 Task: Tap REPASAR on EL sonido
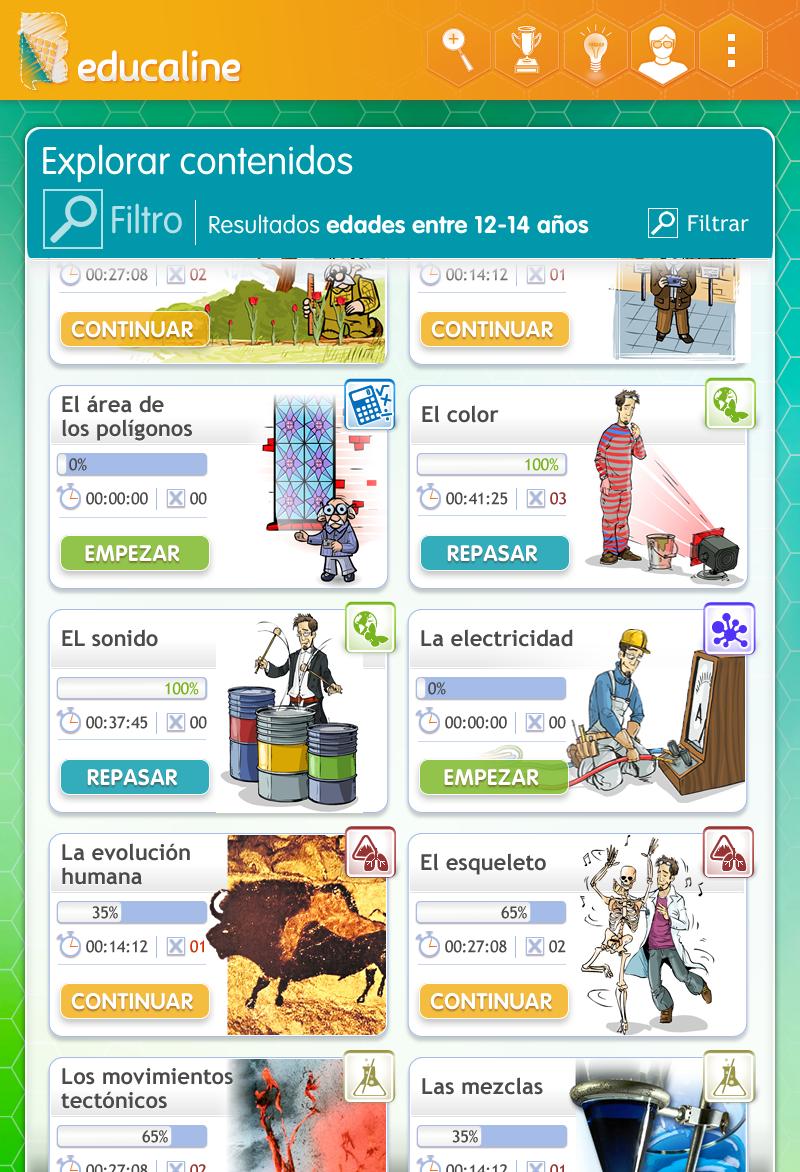click(134, 777)
